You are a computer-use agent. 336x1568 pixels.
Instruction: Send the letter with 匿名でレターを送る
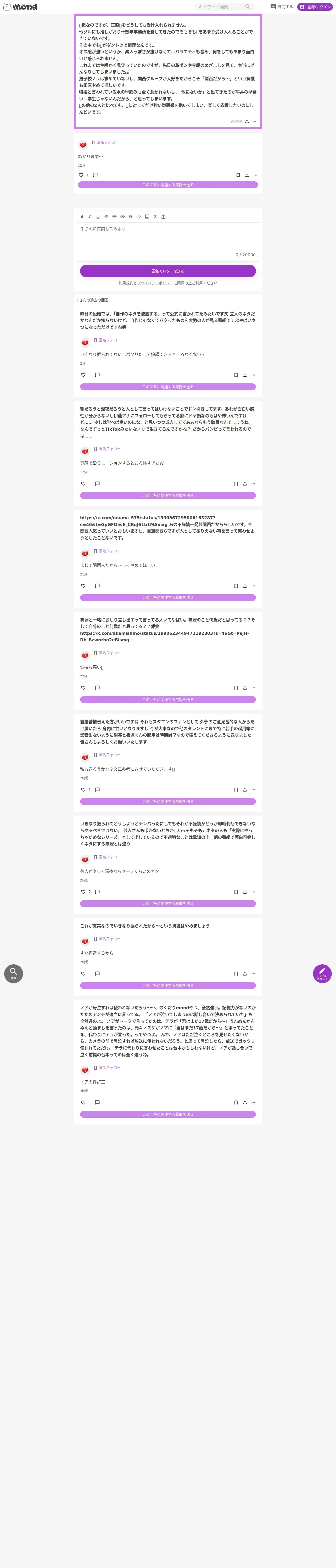pyautogui.click(x=168, y=271)
